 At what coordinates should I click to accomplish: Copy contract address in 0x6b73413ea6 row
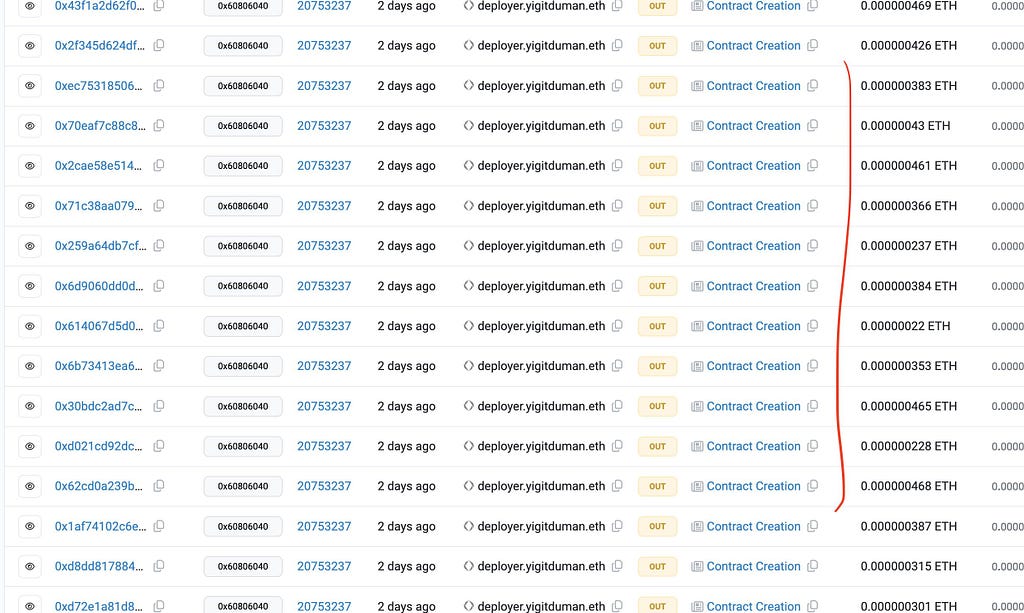[x=812, y=366]
